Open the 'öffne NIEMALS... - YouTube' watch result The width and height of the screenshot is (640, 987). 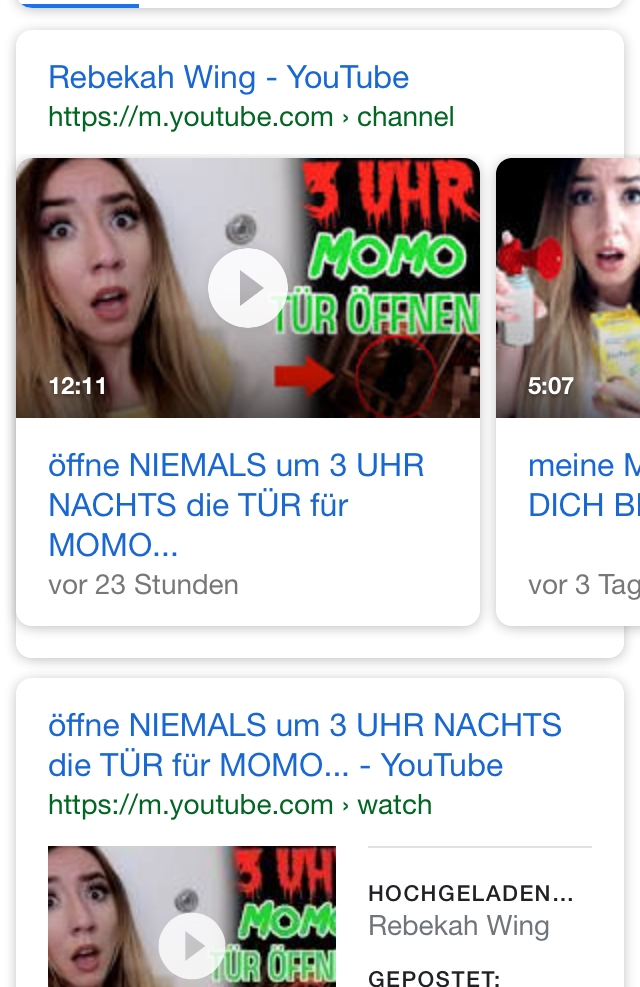[304, 745]
